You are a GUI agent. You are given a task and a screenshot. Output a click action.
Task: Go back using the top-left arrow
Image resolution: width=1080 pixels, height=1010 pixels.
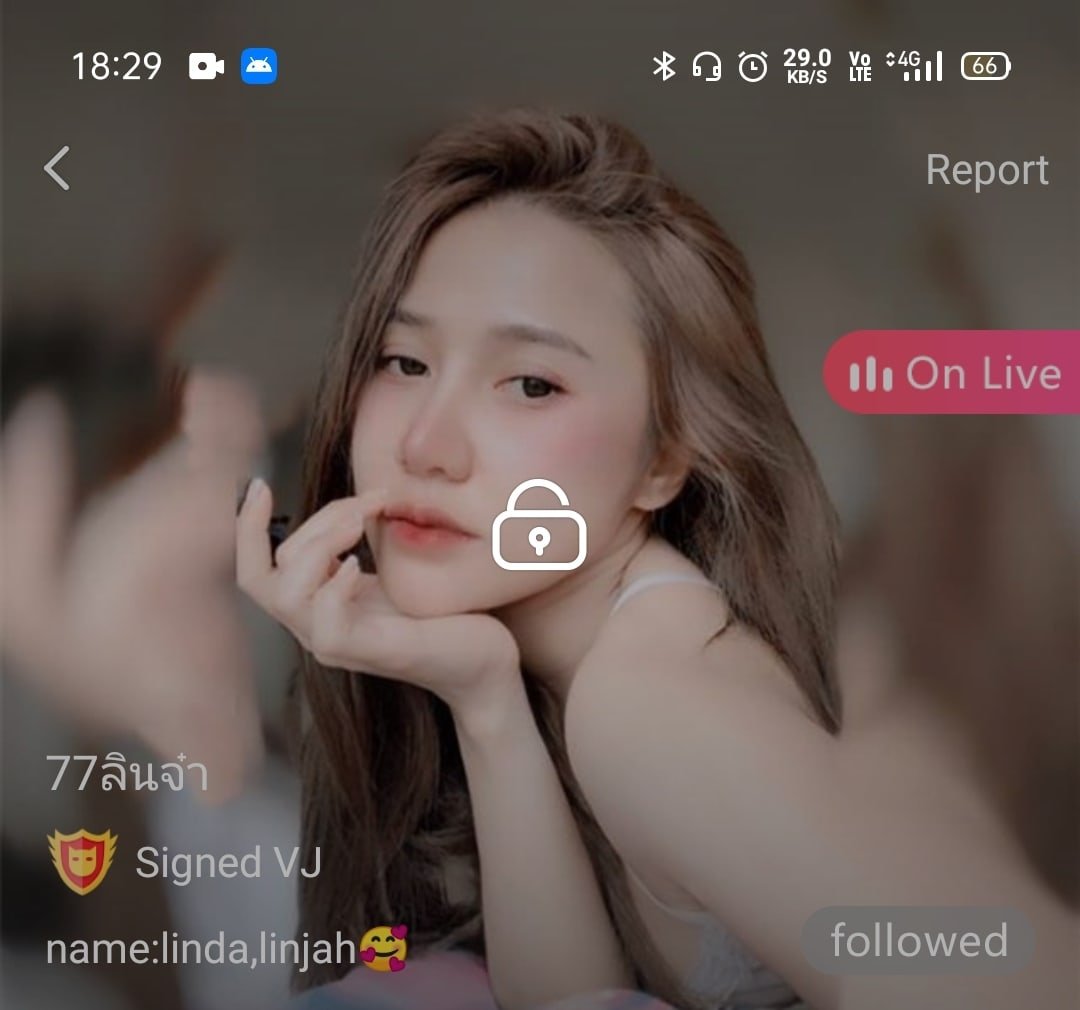pyautogui.click(x=58, y=168)
